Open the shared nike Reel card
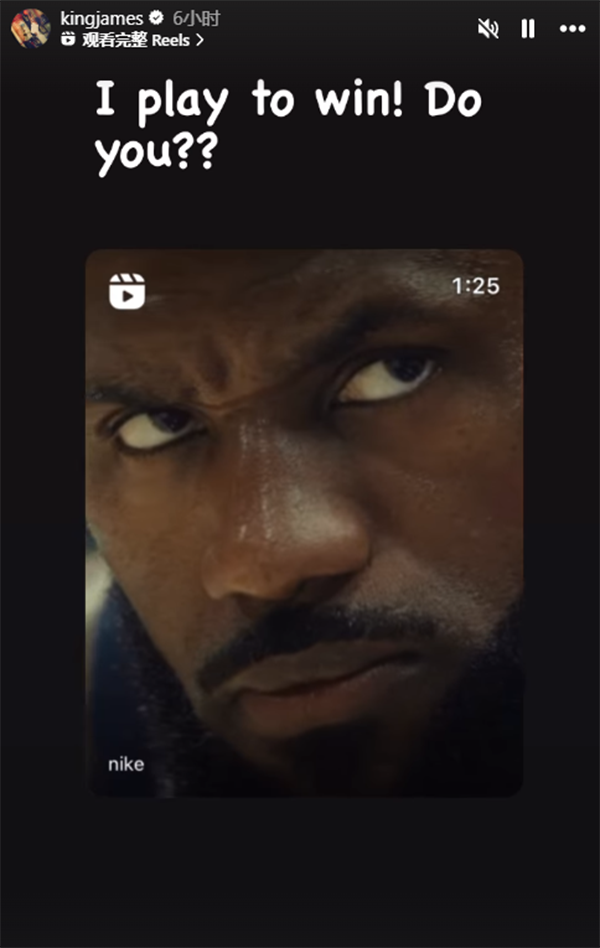Screen dimensions: 600x948 click(x=304, y=523)
